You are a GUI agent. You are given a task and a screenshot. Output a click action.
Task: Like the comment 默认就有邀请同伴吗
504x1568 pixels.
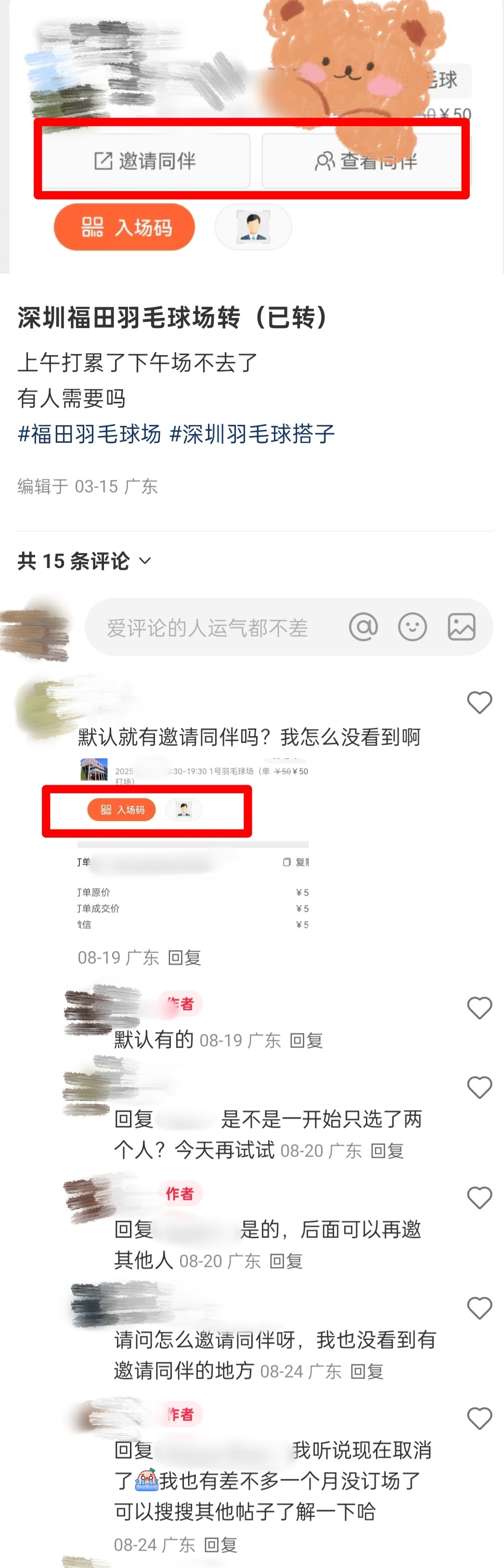click(479, 702)
